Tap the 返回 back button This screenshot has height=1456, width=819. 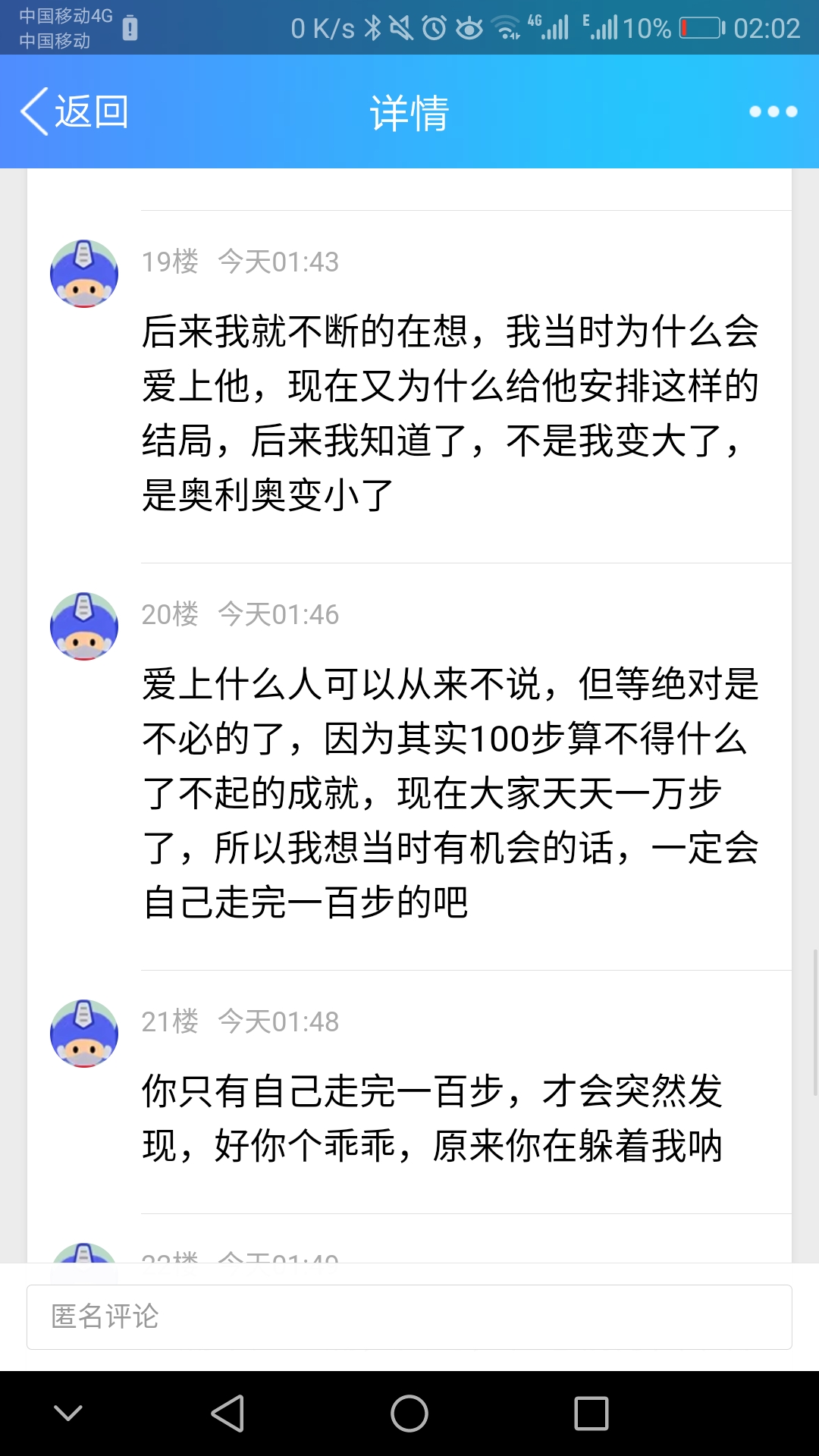[74, 111]
